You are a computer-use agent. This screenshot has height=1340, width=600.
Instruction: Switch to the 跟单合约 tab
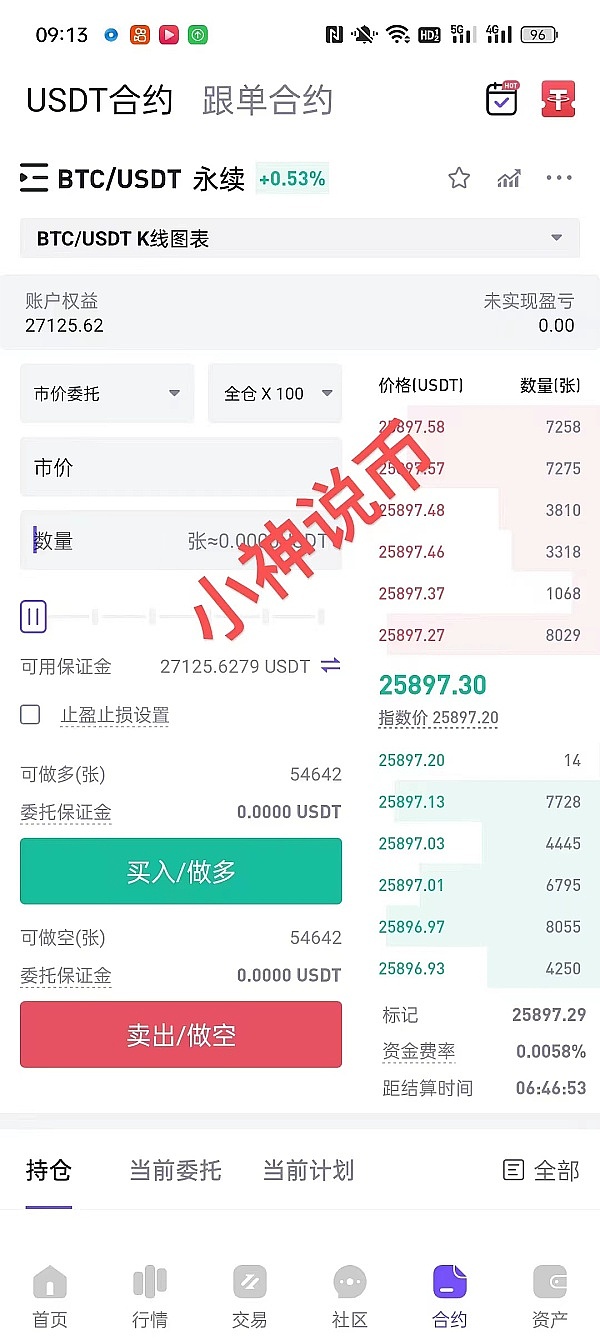pos(267,100)
